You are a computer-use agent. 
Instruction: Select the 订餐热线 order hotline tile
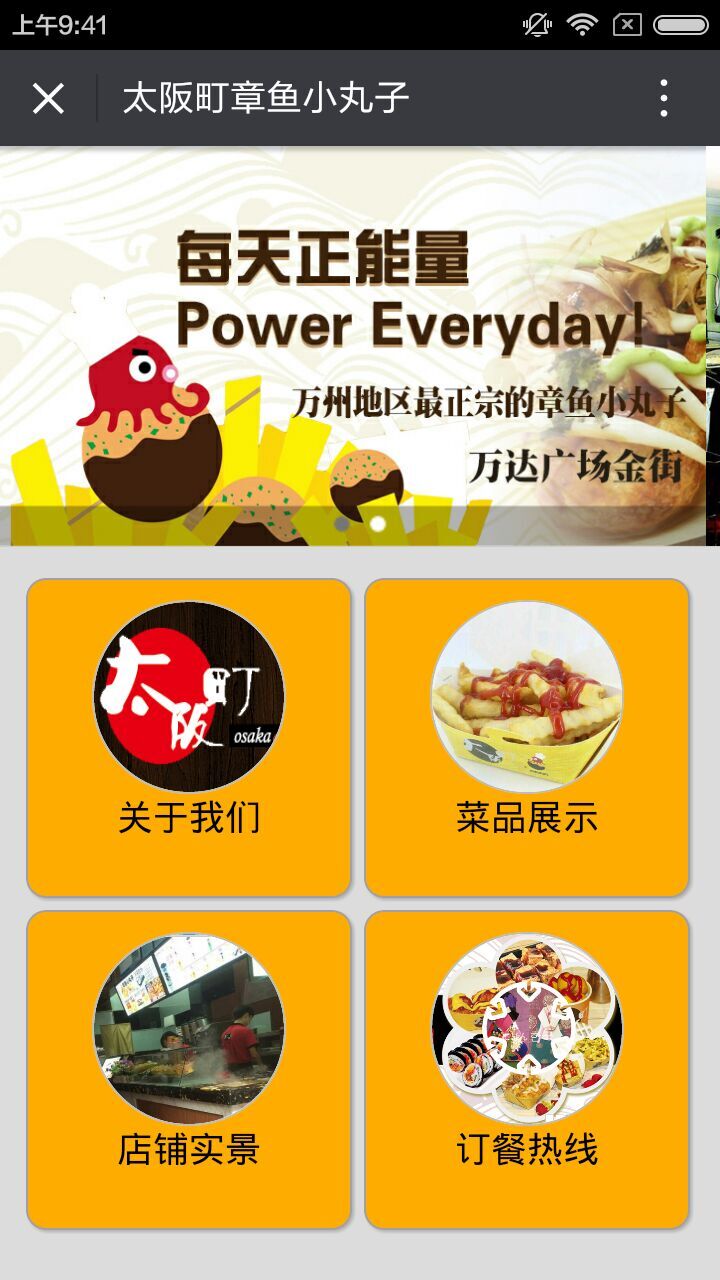tap(527, 1070)
